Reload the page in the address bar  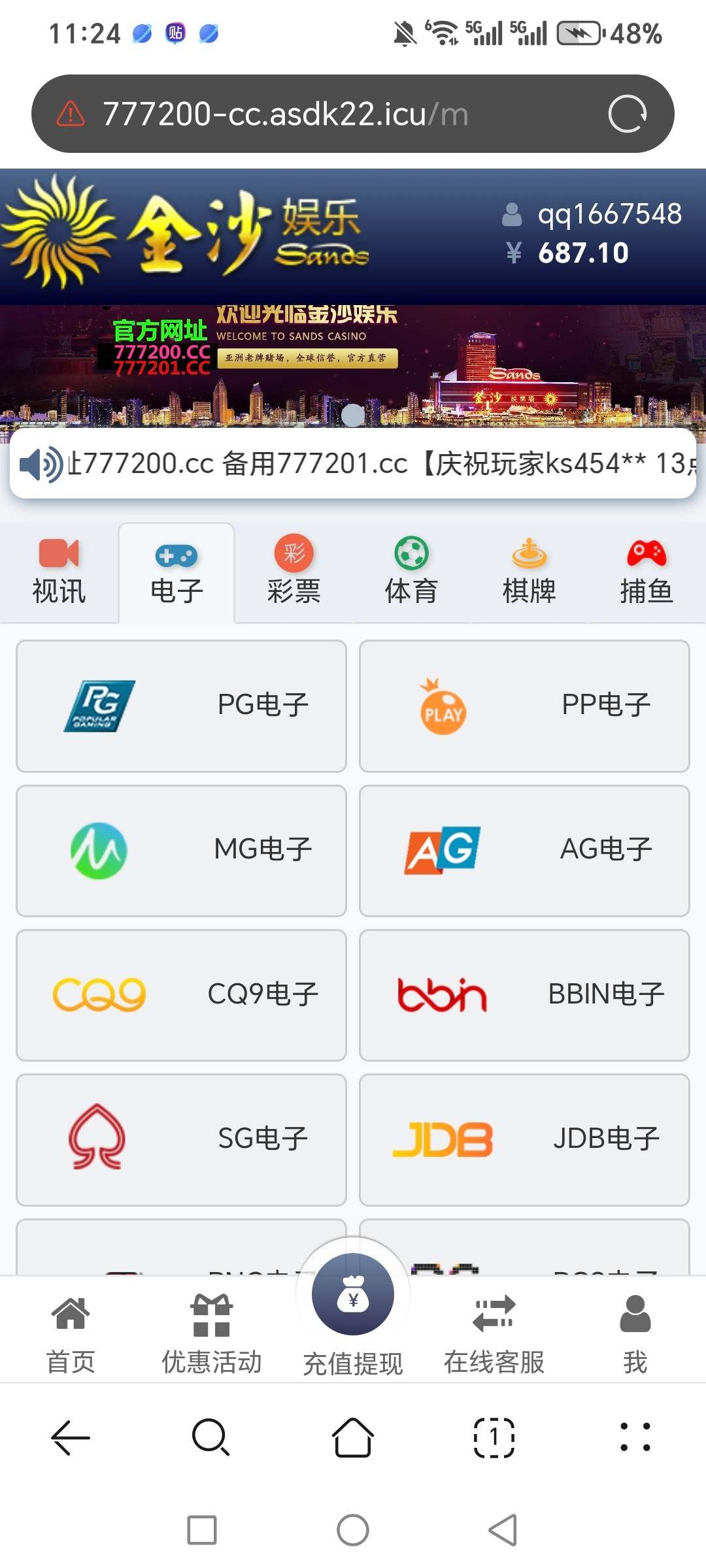[x=627, y=114]
